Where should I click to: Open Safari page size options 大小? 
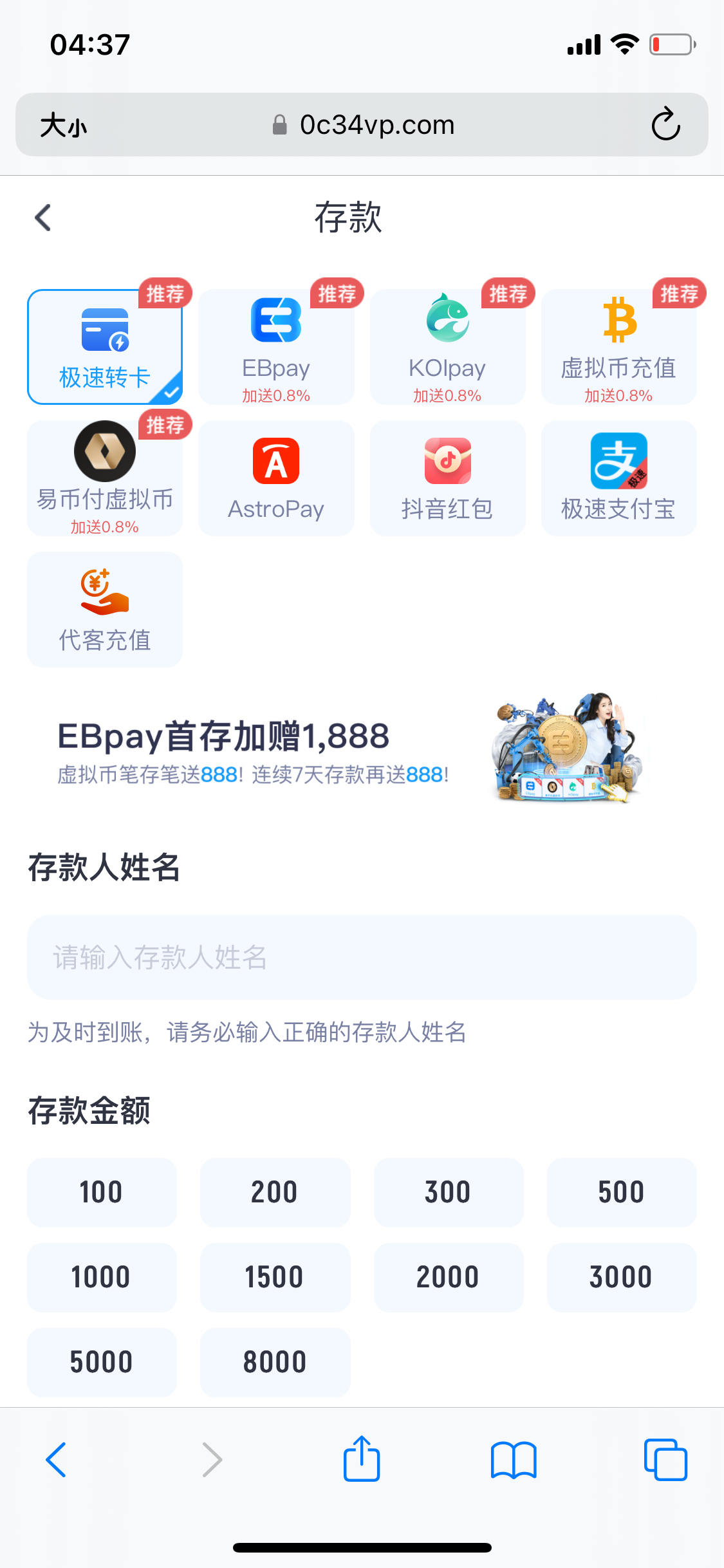pos(63,125)
